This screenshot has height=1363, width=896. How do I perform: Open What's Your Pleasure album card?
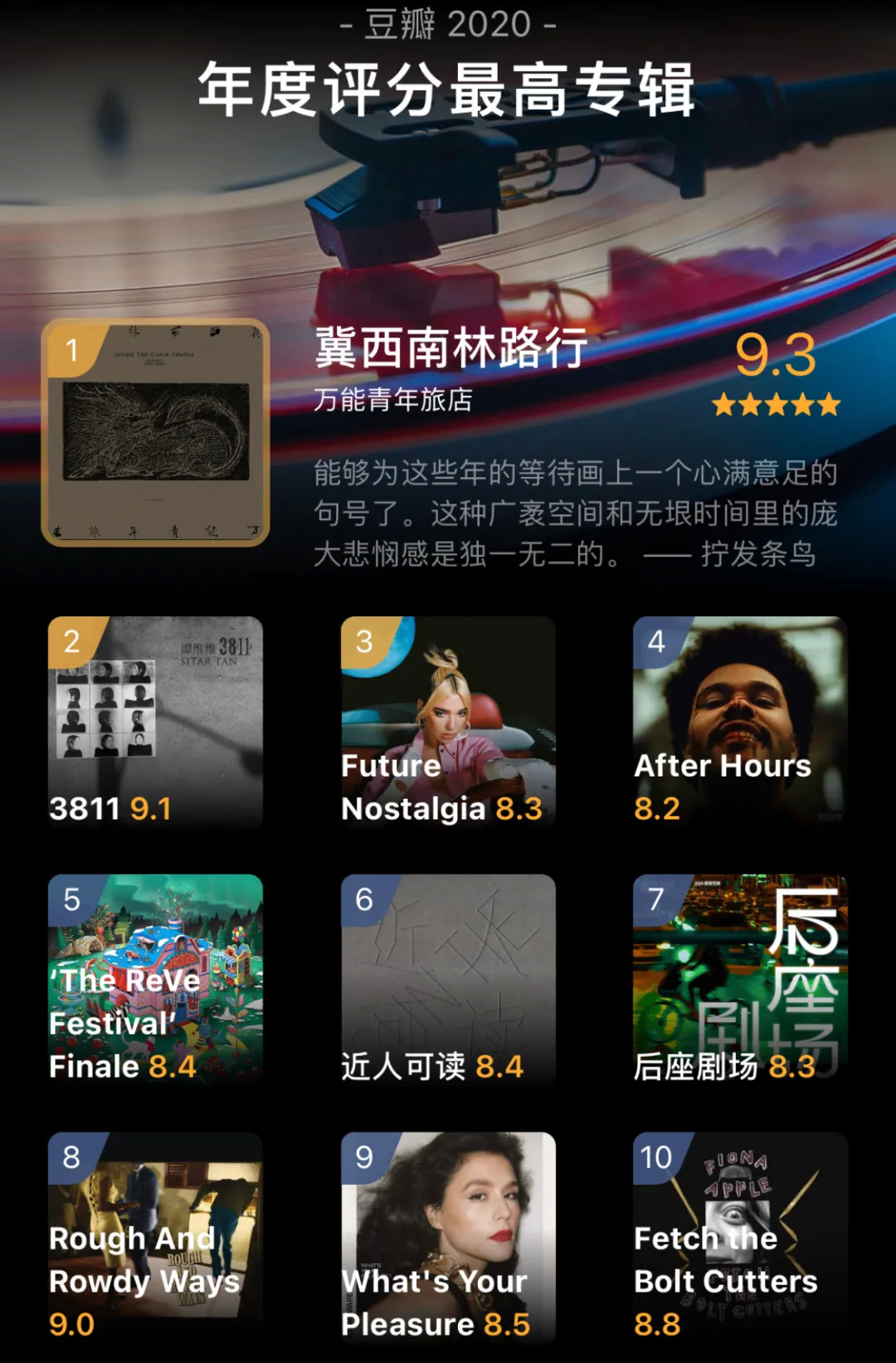click(448, 1238)
